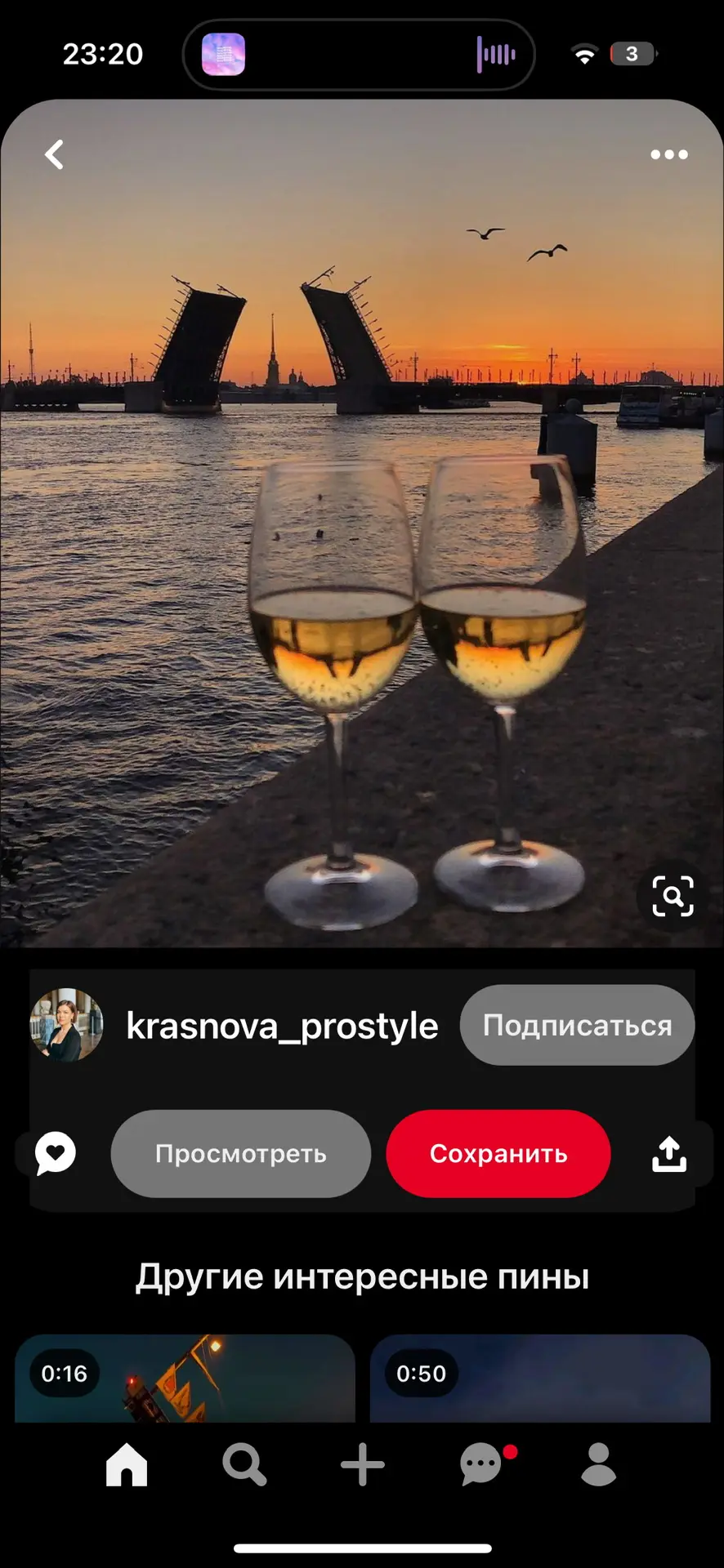Tap the Просмотреть button
The image size is (724, 1568).
tap(241, 1153)
